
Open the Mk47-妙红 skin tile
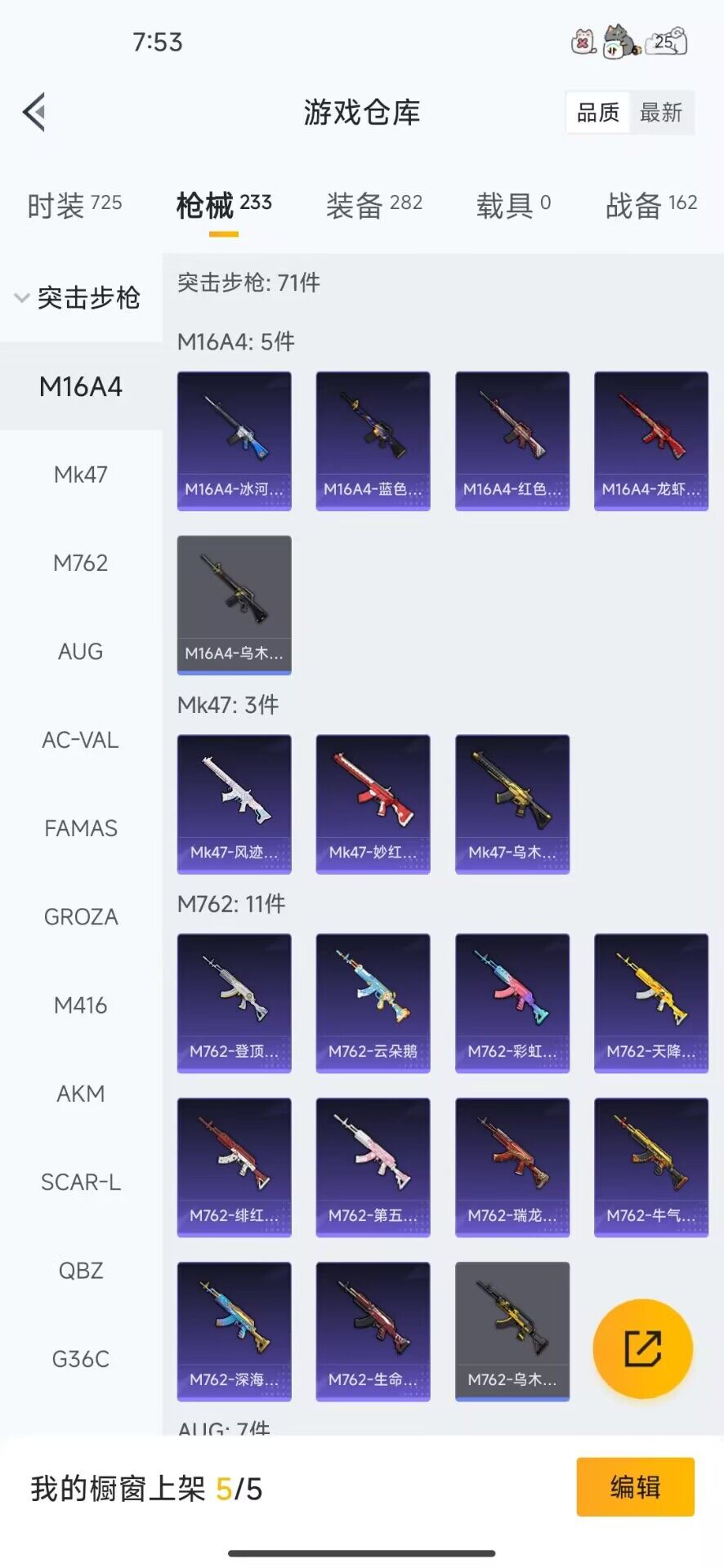coord(373,804)
